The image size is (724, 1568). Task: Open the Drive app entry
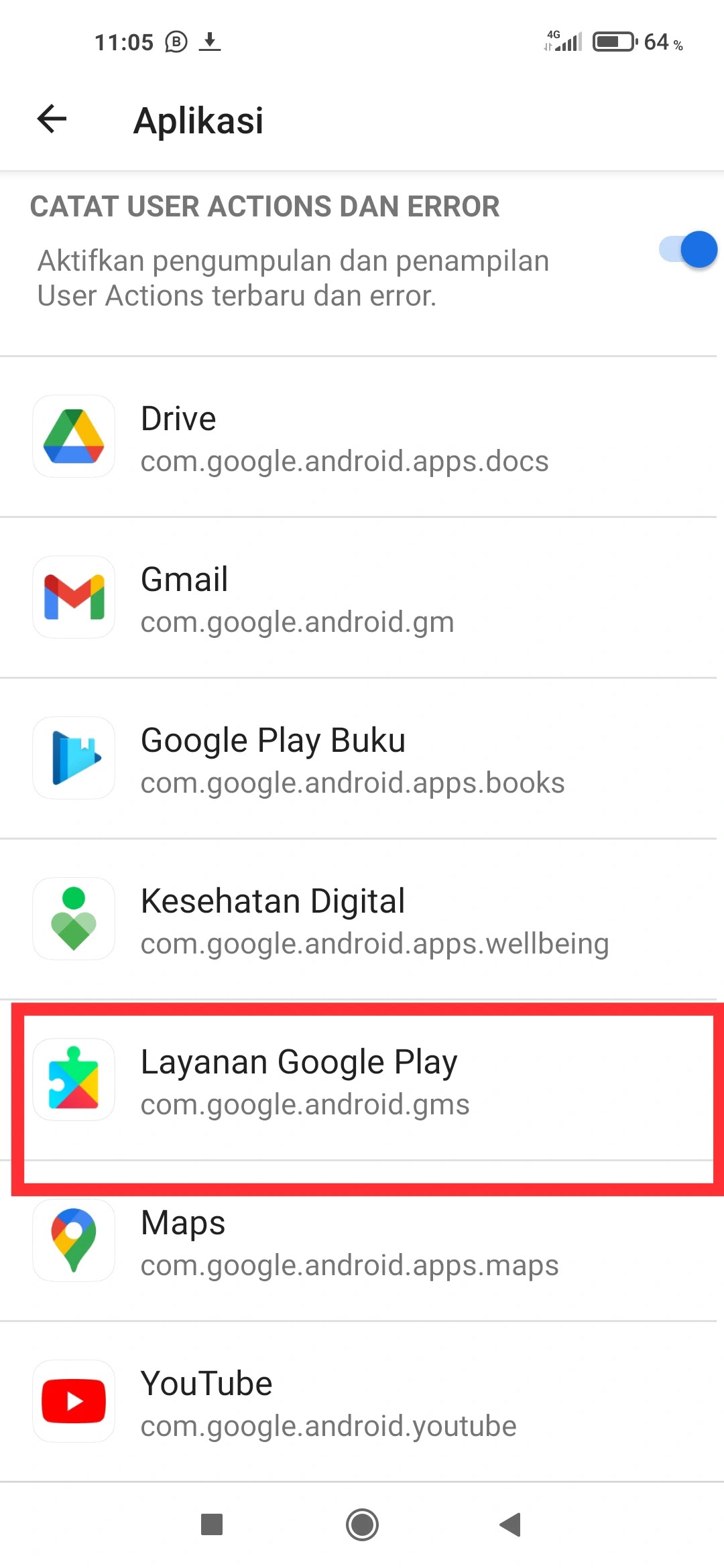pos(362,437)
